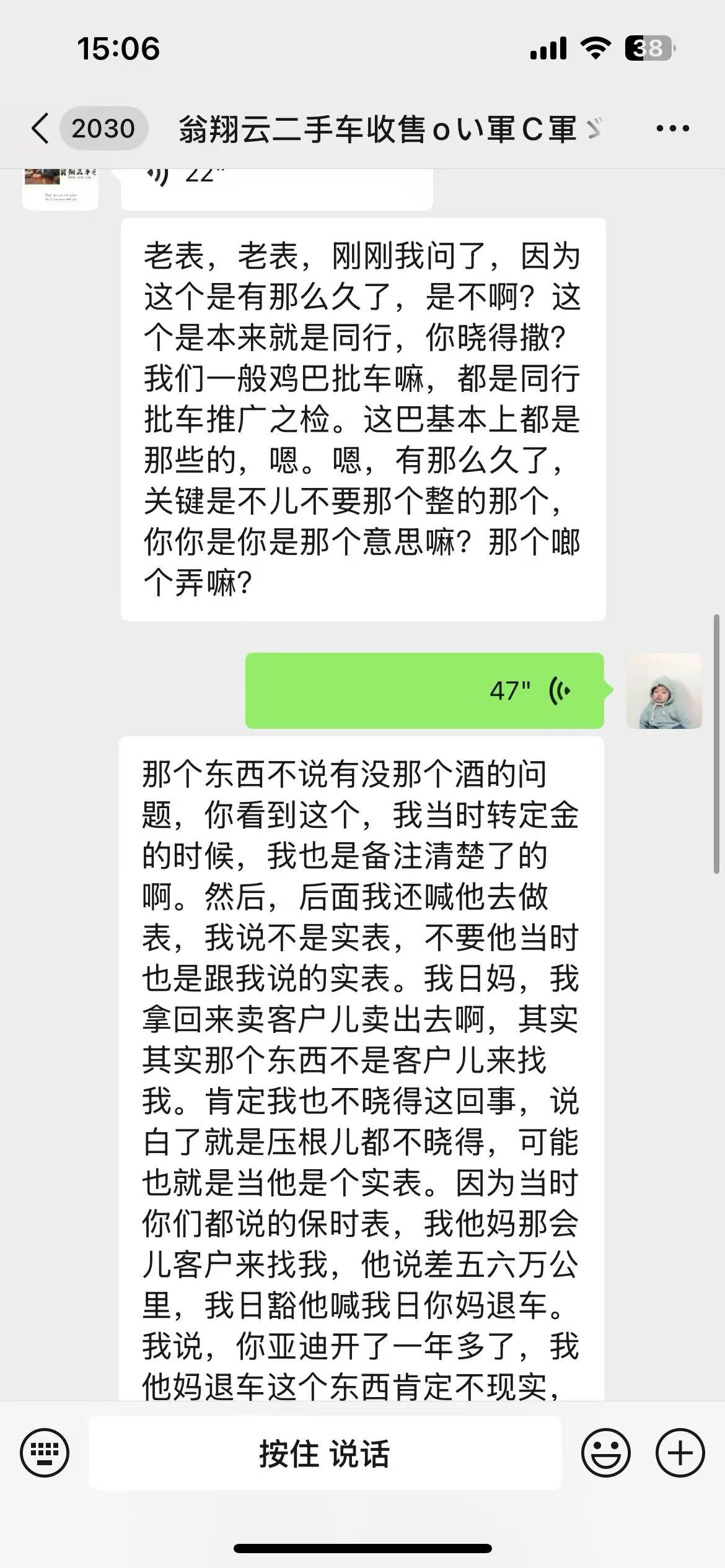The height and width of the screenshot is (1568, 725).
Task: Open the contact's avatar profile
Action: tap(60, 188)
